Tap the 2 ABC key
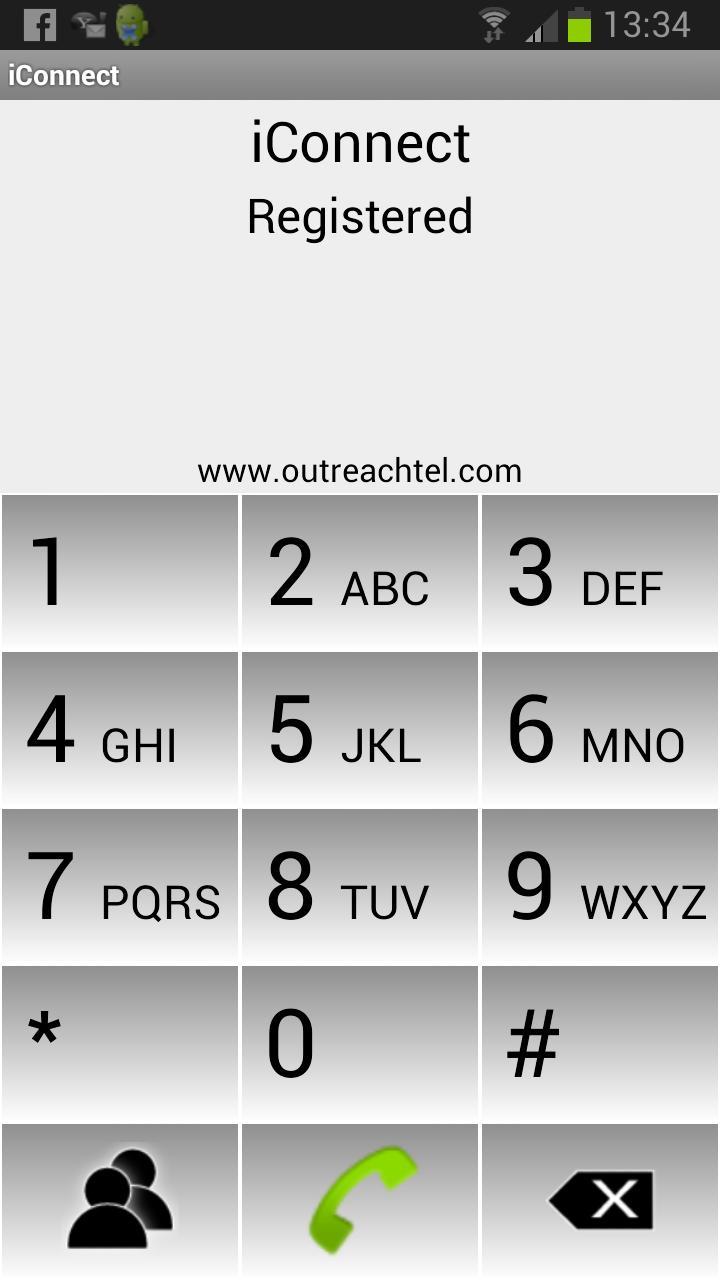The image size is (720, 1280). pyautogui.click(x=360, y=572)
